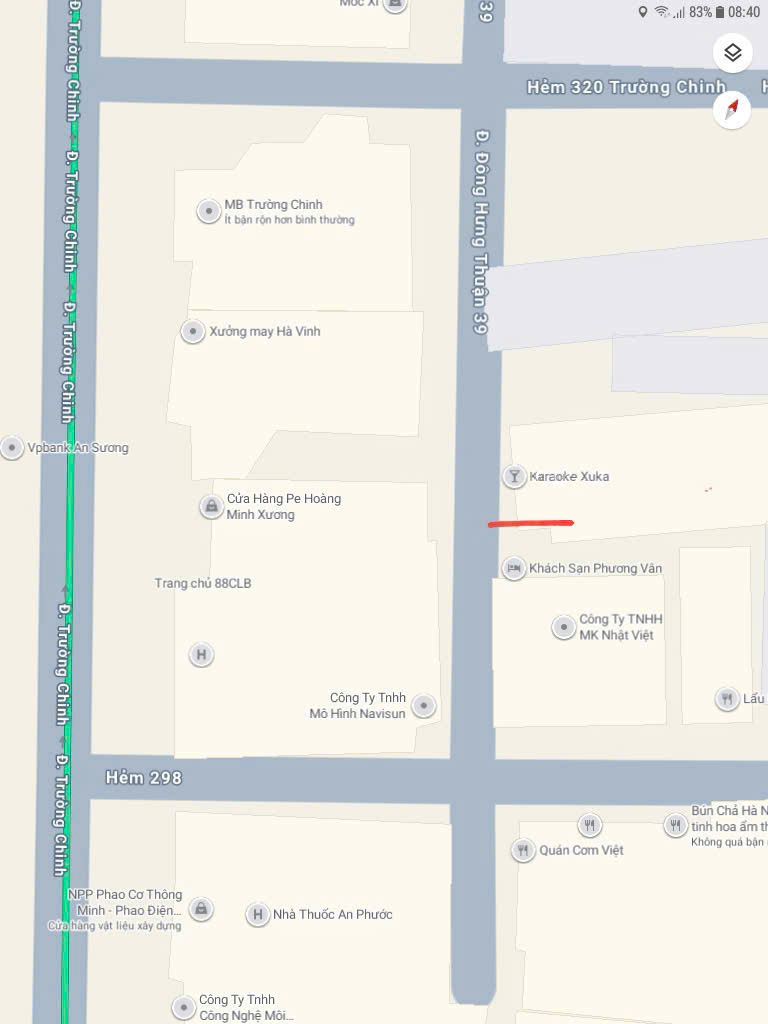Select the Quán Cơm Việt restaurant marker
Image resolution: width=768 pixels, height=1024 pixels.
pyautogui.click(x=523, y=850)
